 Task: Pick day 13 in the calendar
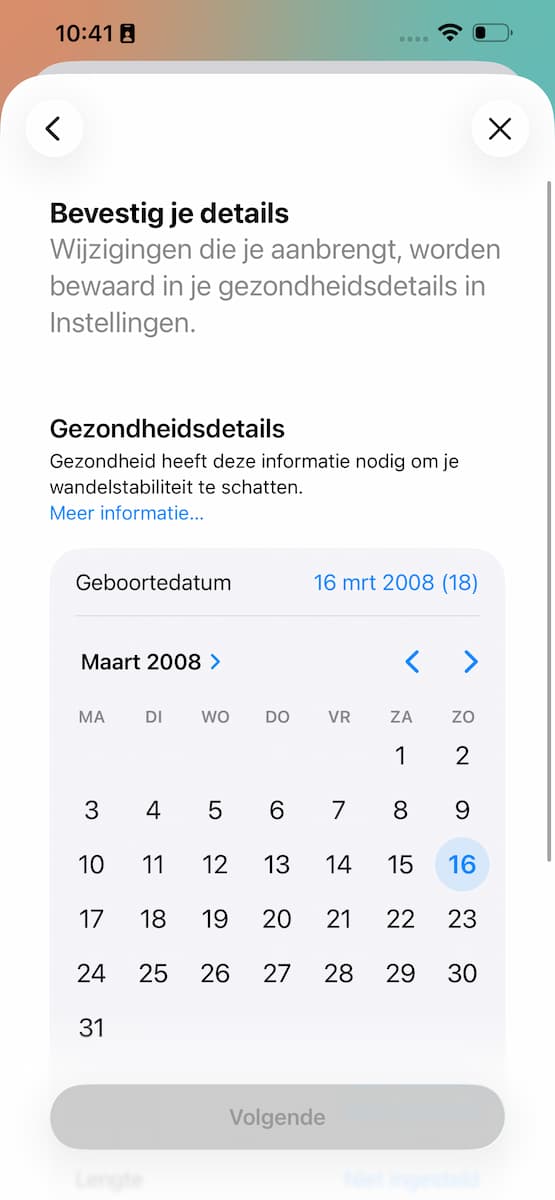277,864
